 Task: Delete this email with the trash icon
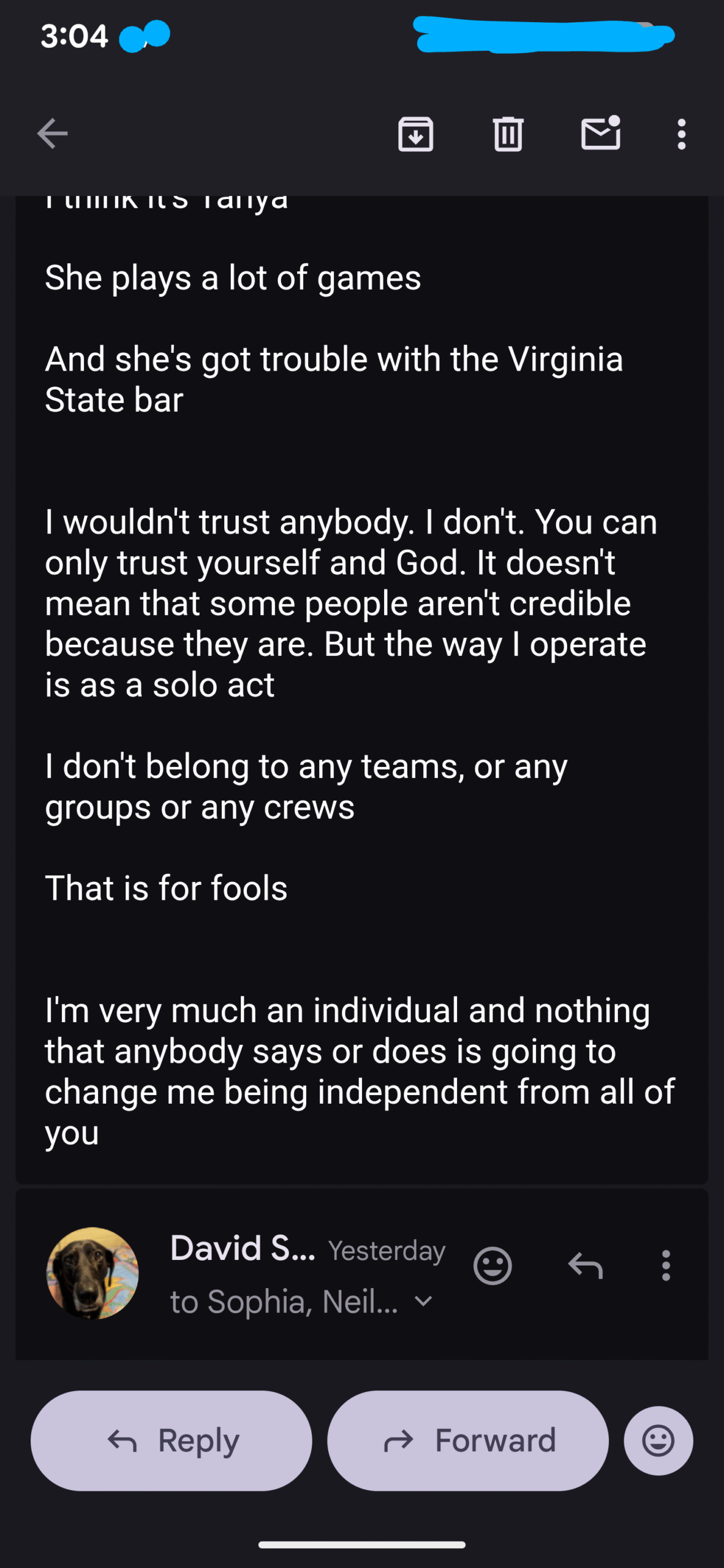click(508, 134)
